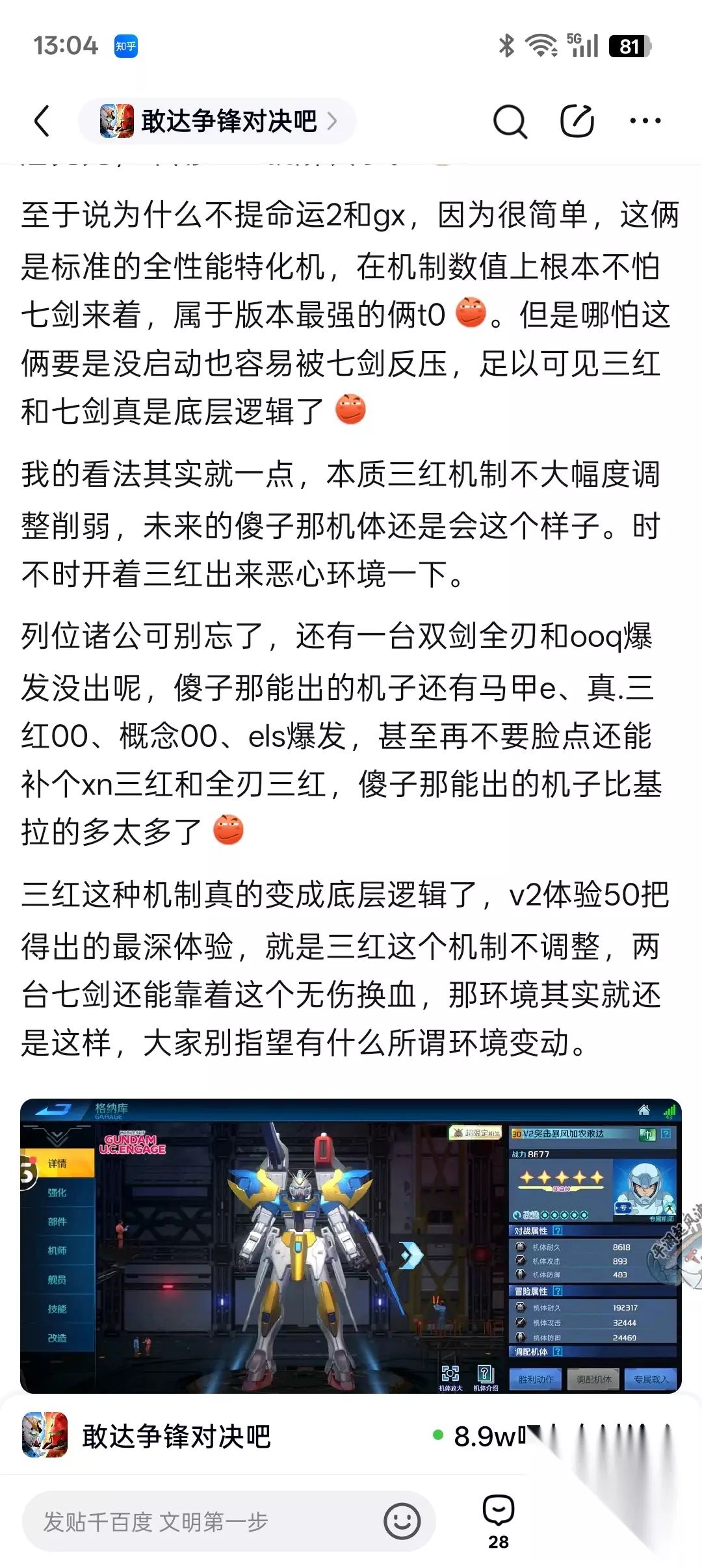
Task: Open the Gundam garage screenshot image
Action: coord(351,1247)
